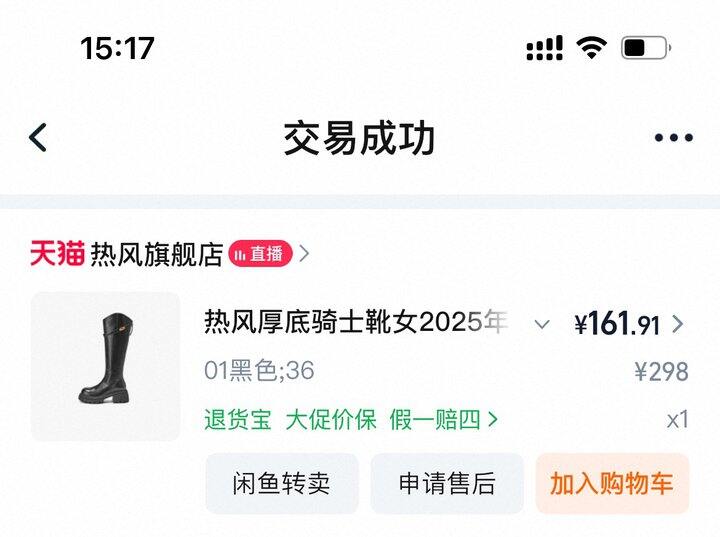Open the three-dot more options menu
720x537 pixels.
tap(674, 137)
